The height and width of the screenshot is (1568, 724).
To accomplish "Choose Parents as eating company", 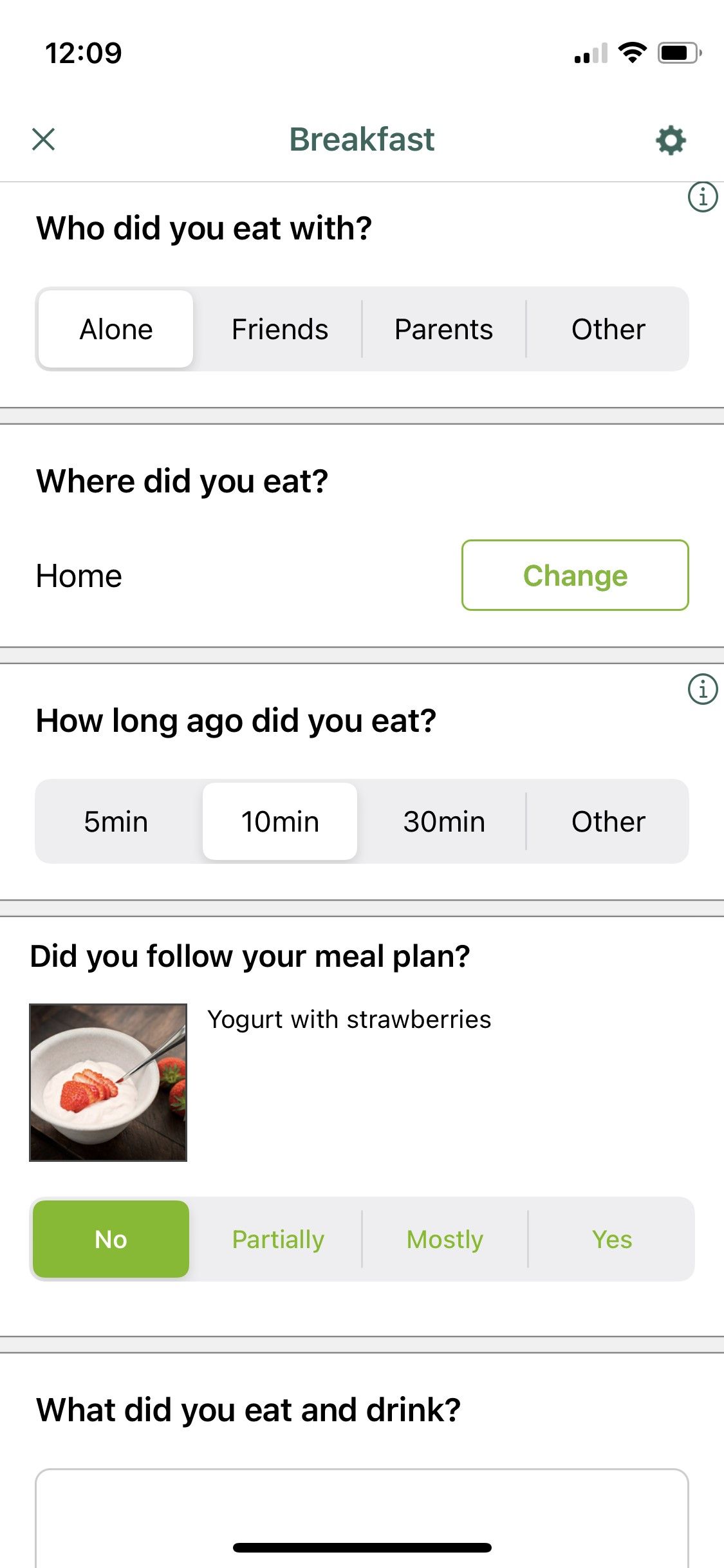I will coord(443,329).
